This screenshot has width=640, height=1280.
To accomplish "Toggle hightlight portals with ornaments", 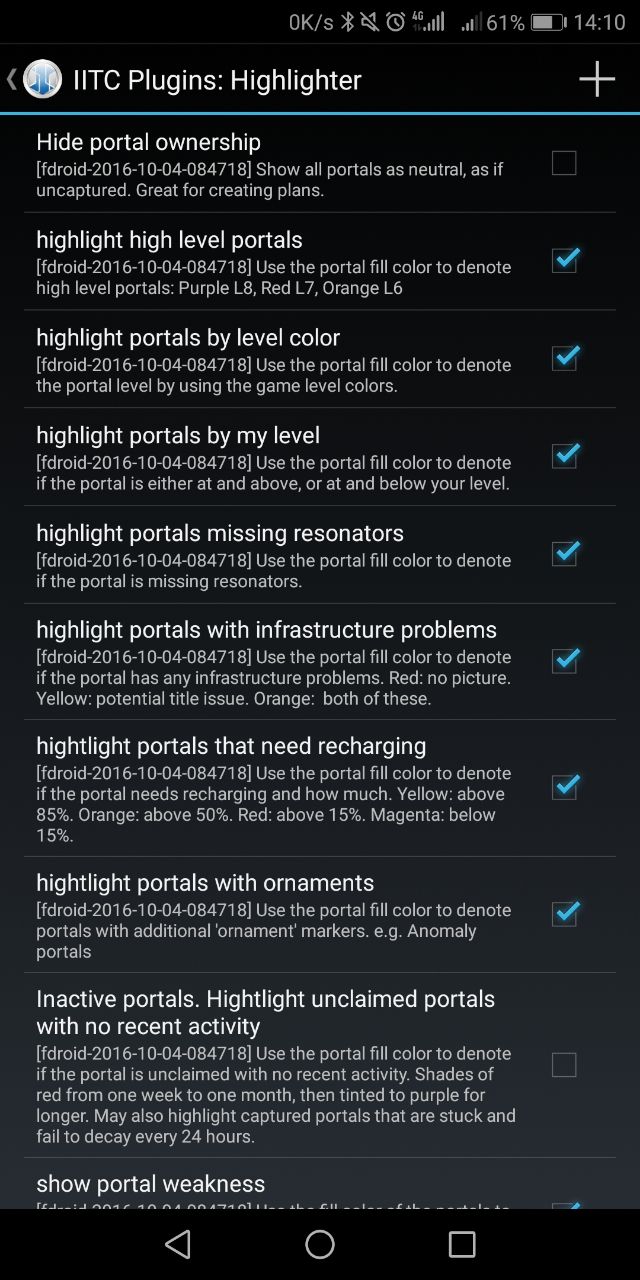I will click(565, 913).
